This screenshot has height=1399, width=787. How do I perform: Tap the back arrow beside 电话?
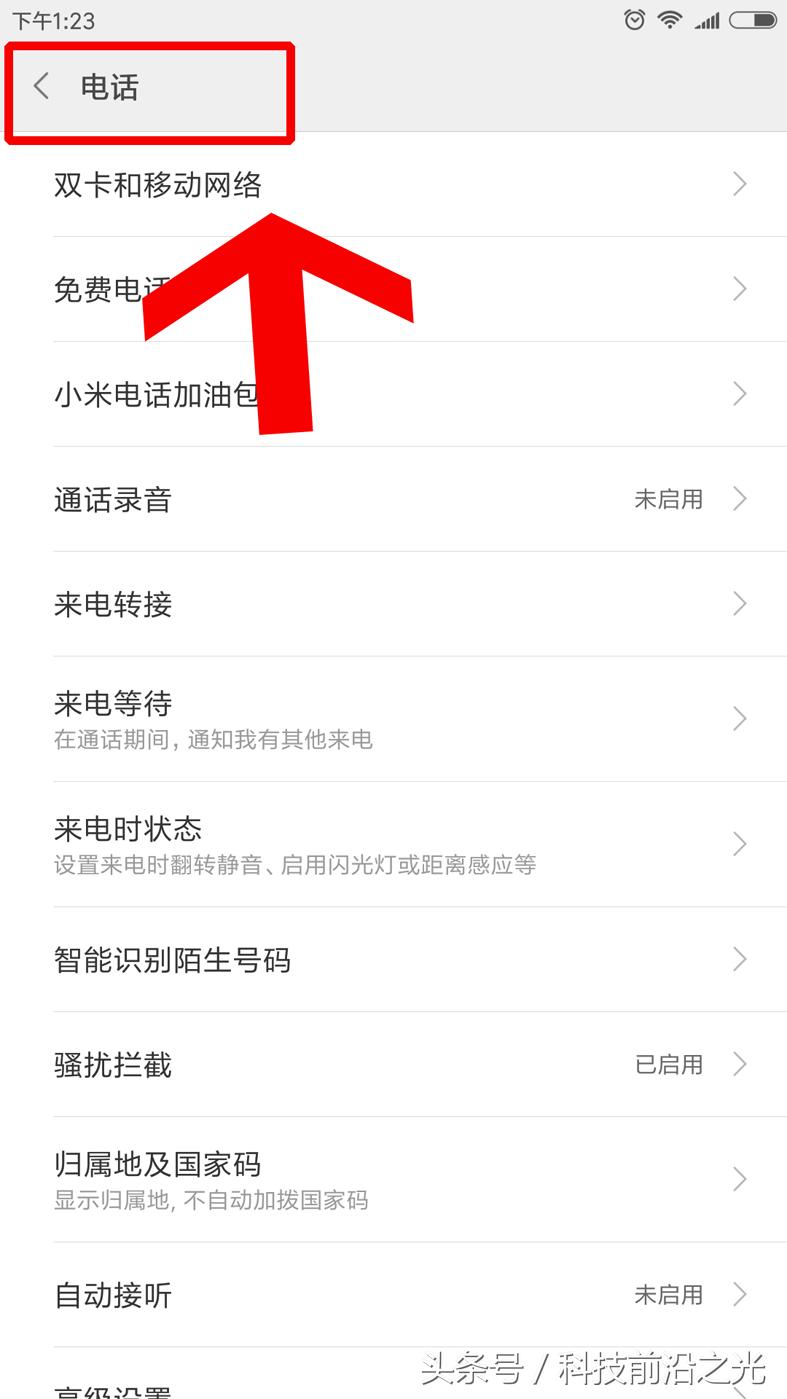[x=40, y=87]
